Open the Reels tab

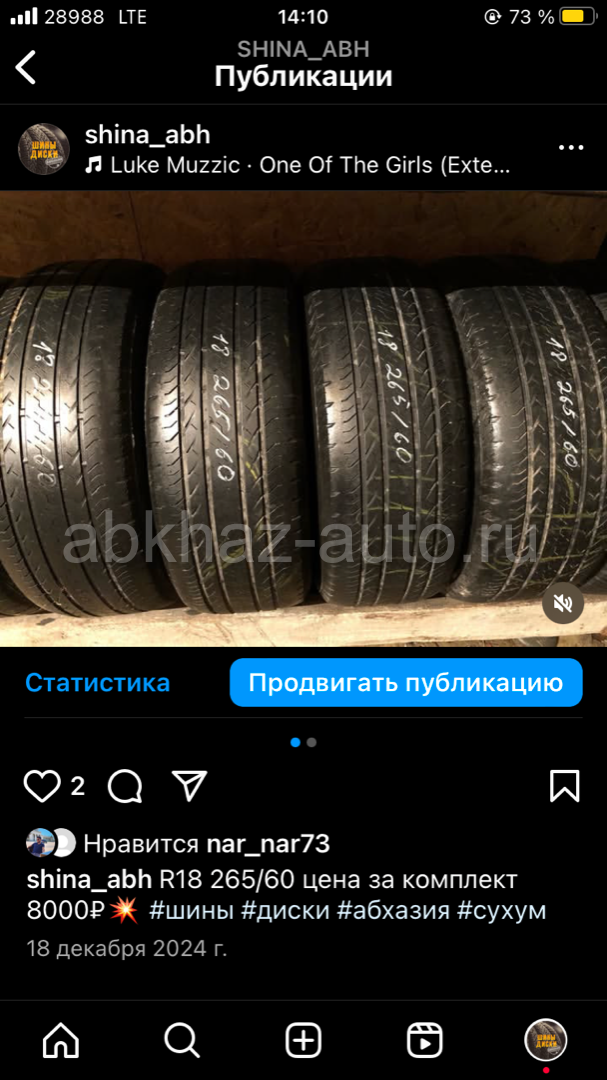[425, 1040]
